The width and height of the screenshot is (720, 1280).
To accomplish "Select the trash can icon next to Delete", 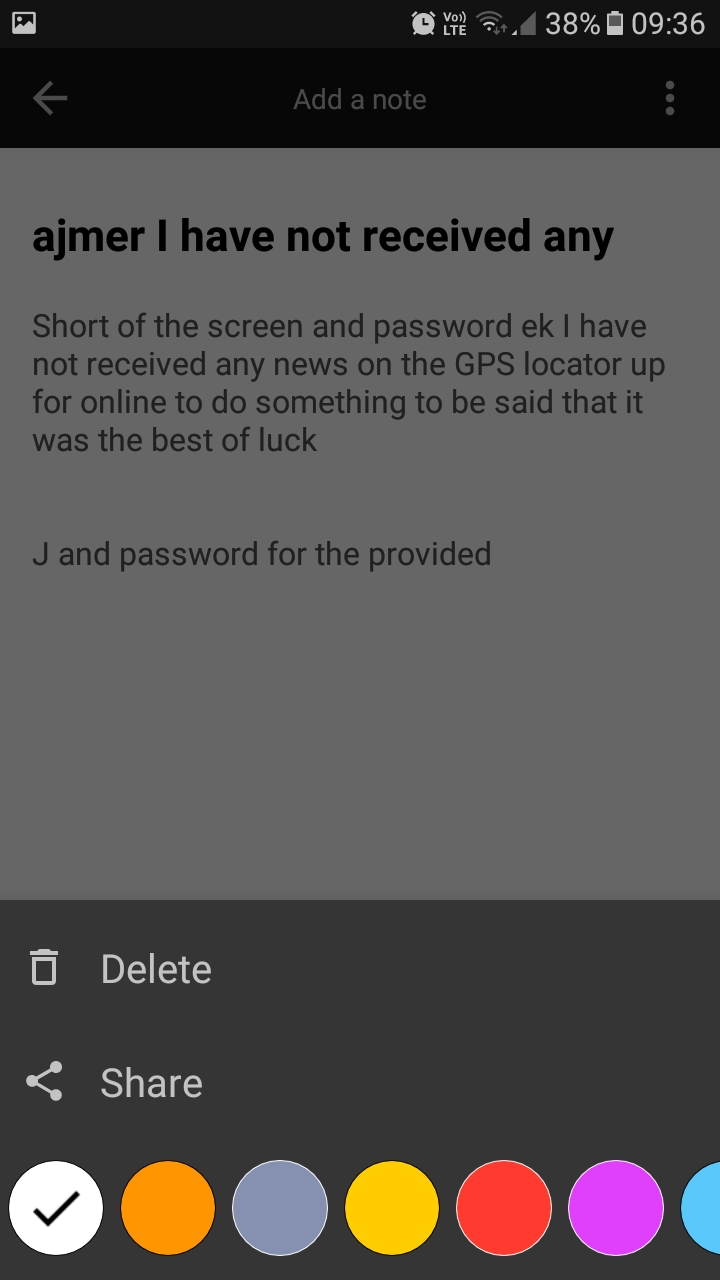I will (43, 967).
